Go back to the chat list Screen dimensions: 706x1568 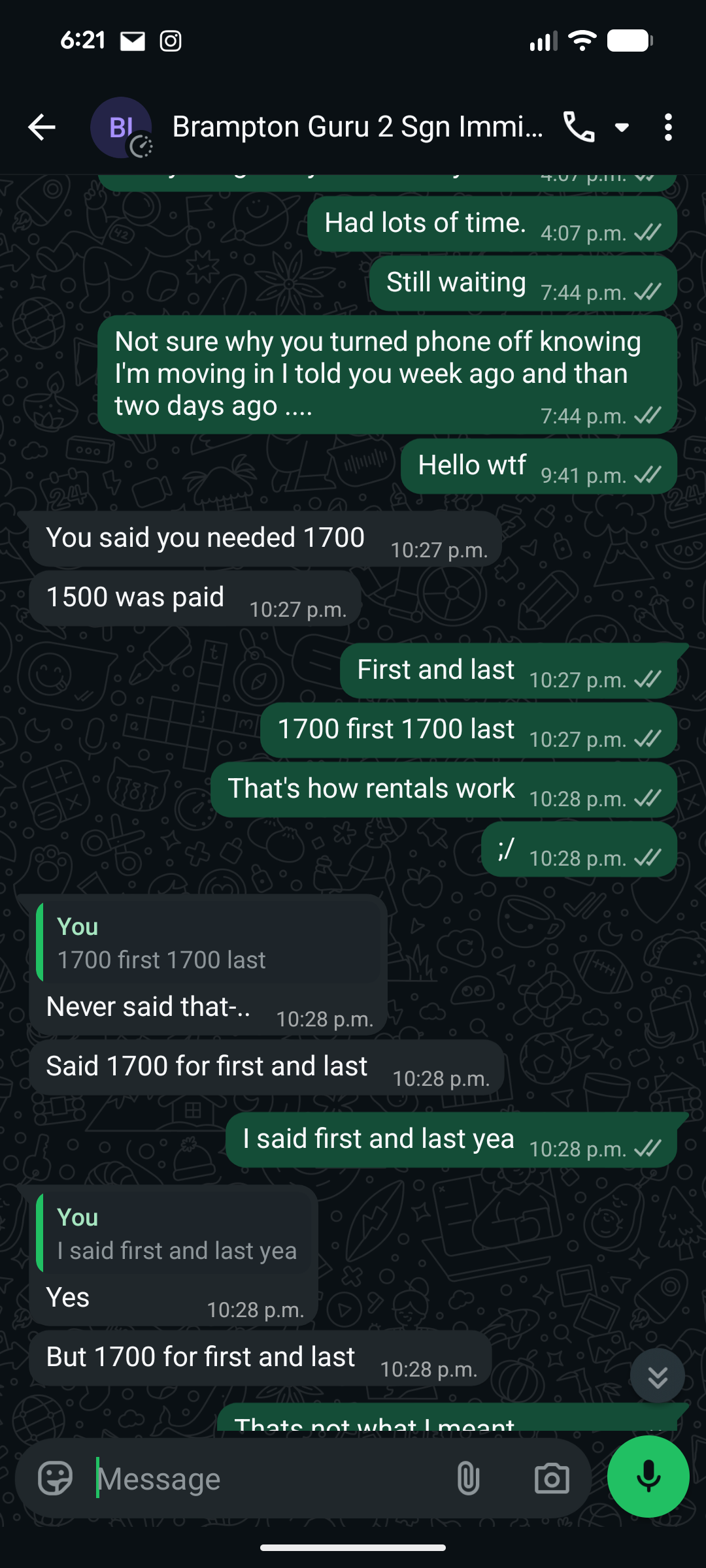tap(42, 127)
